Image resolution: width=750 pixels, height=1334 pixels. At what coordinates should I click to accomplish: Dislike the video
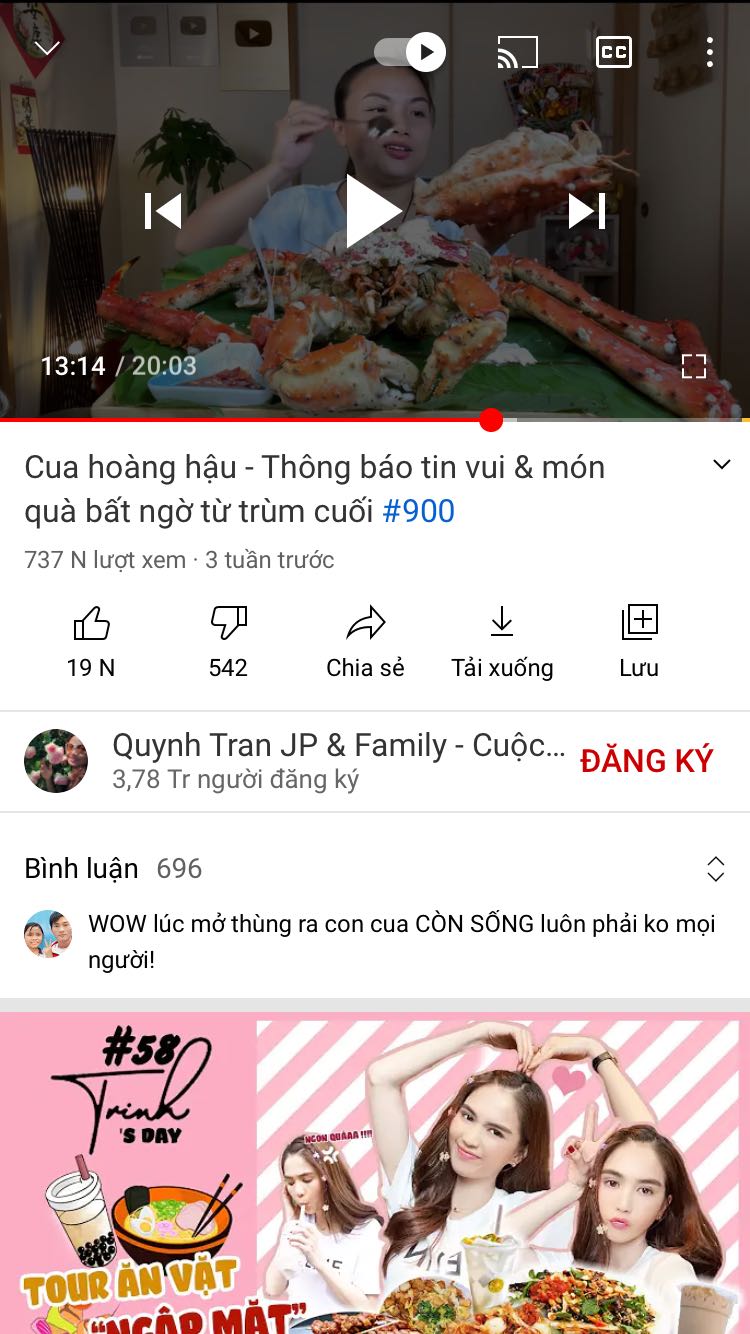click(x=228, y=642)
